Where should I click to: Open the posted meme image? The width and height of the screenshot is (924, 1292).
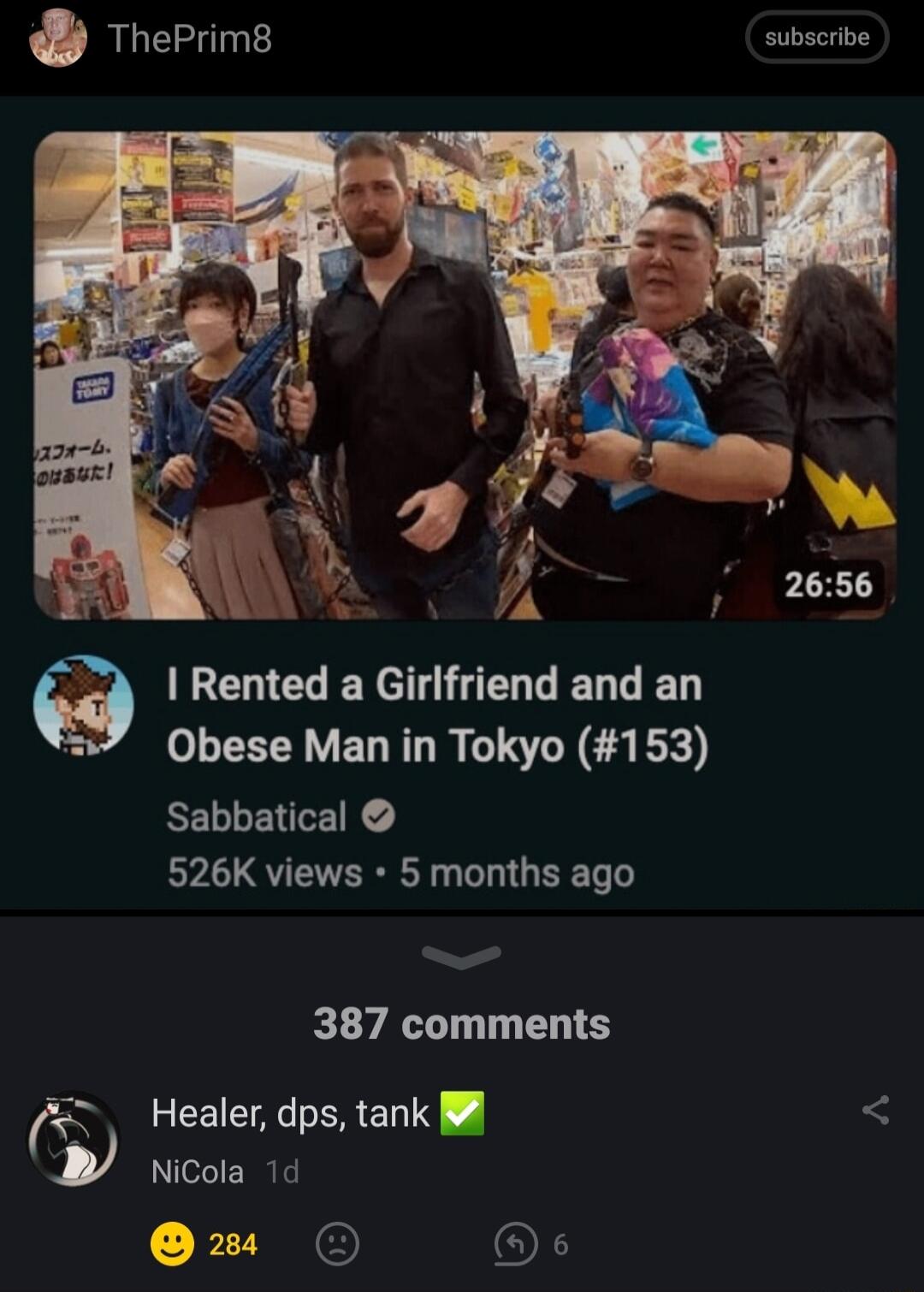[462, 501]
